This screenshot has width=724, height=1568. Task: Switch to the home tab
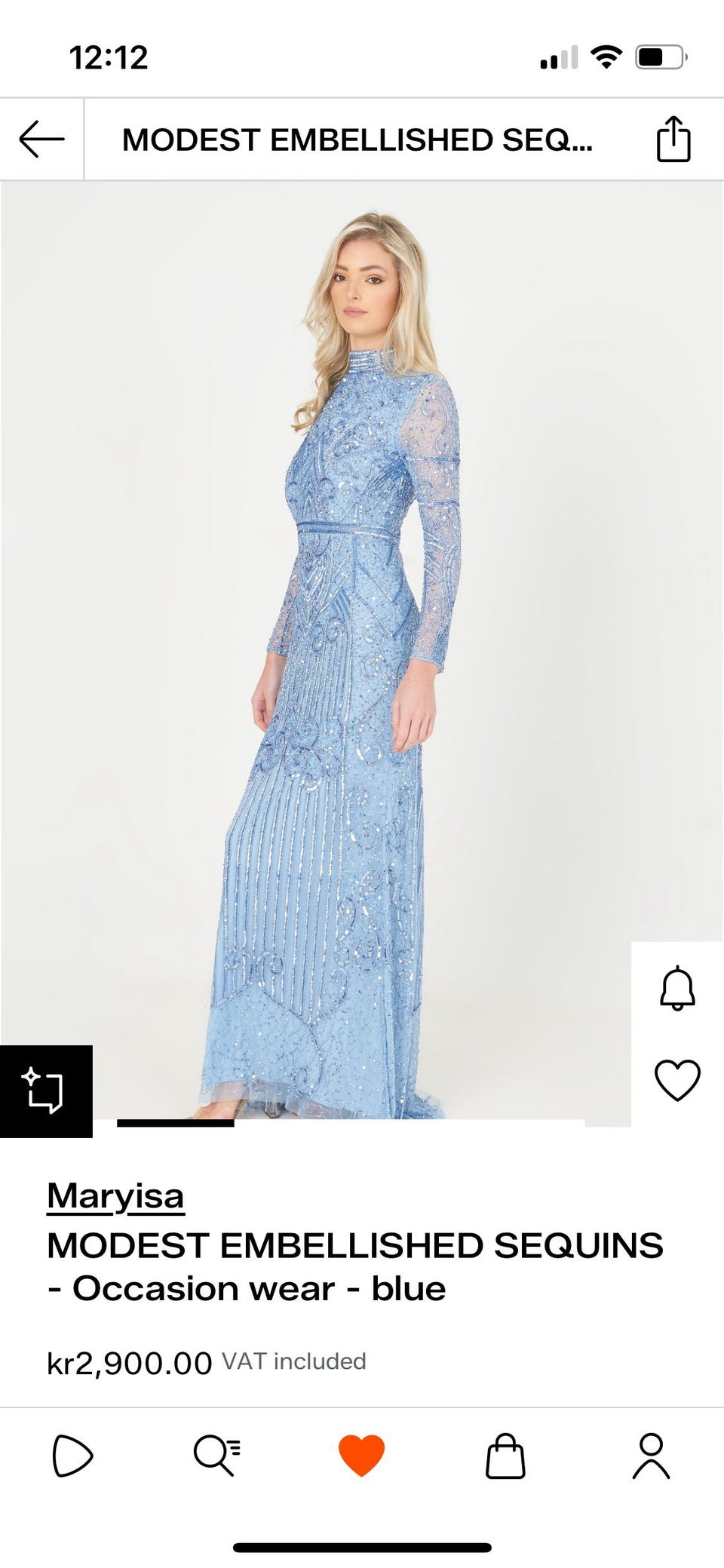coord(72,1456)
